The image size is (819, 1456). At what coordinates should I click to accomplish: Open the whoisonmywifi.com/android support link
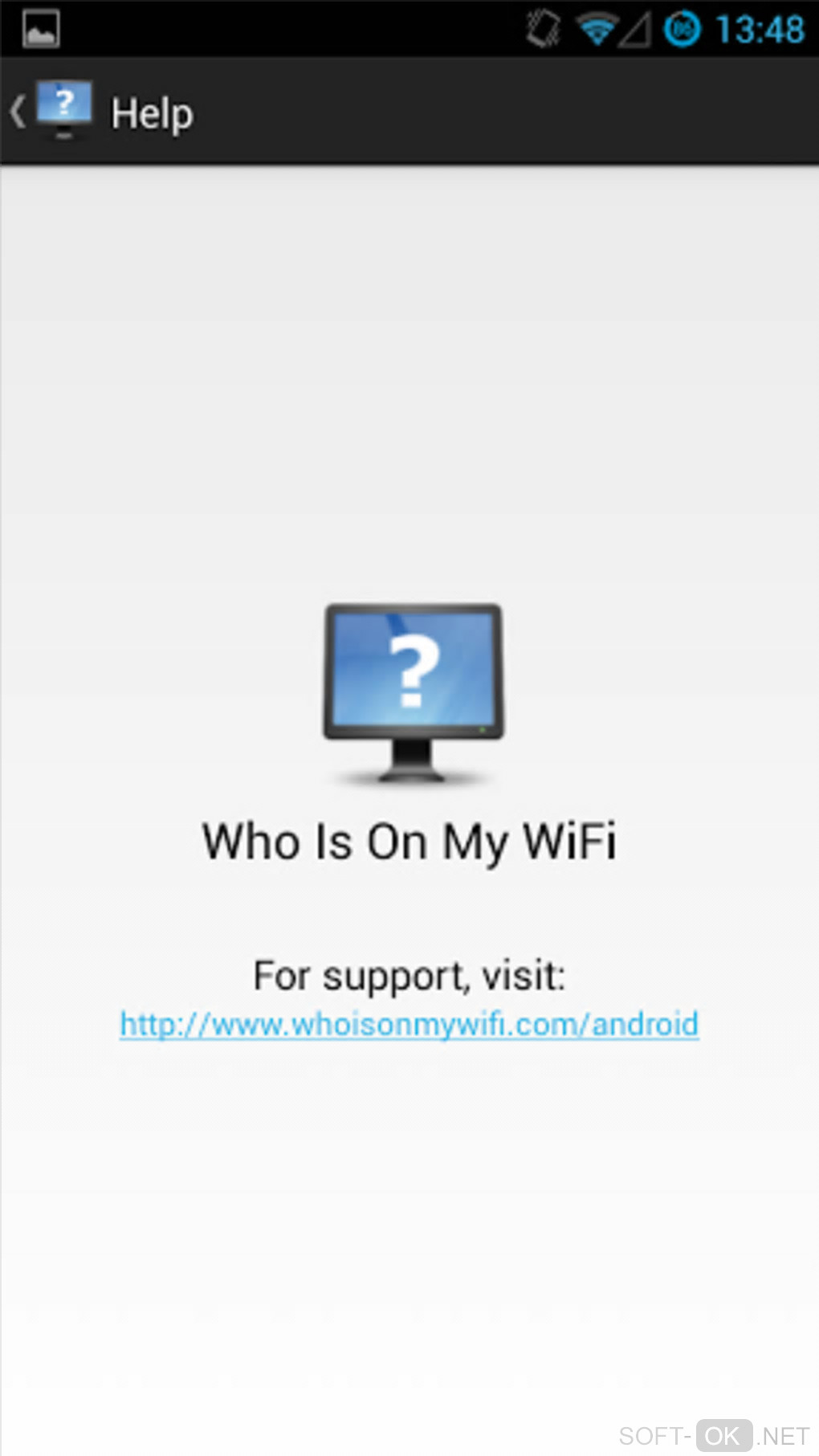409,1024
